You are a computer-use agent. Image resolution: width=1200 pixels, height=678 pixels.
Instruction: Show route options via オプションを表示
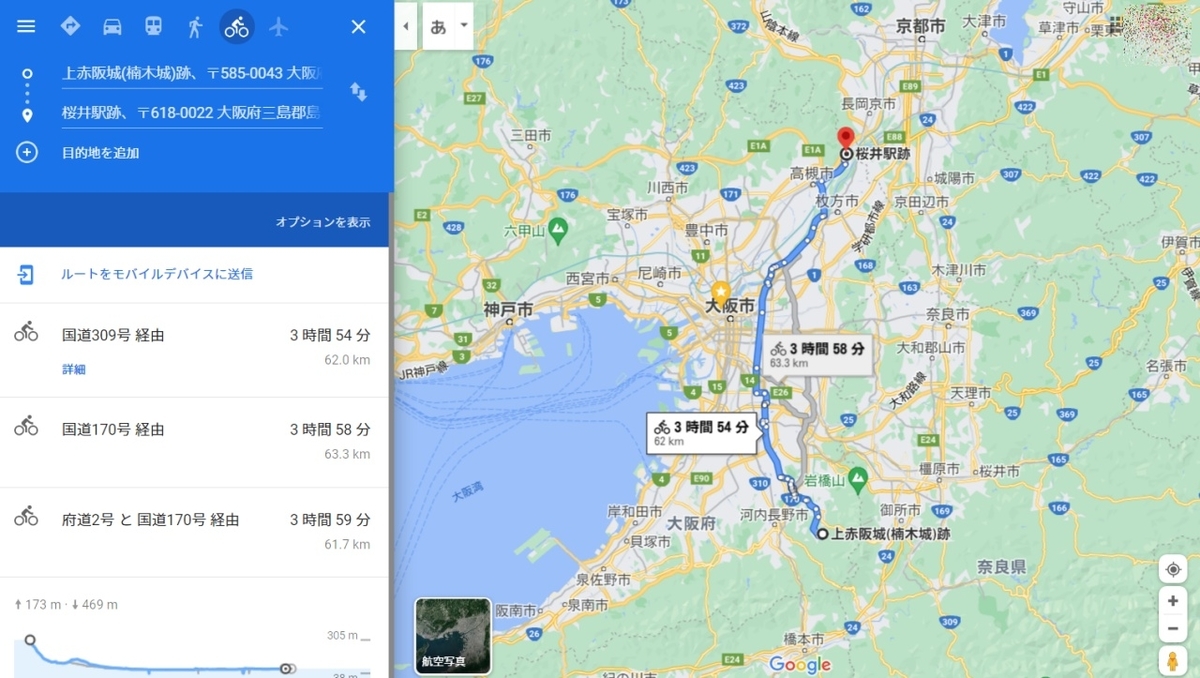tap(323, 222)
